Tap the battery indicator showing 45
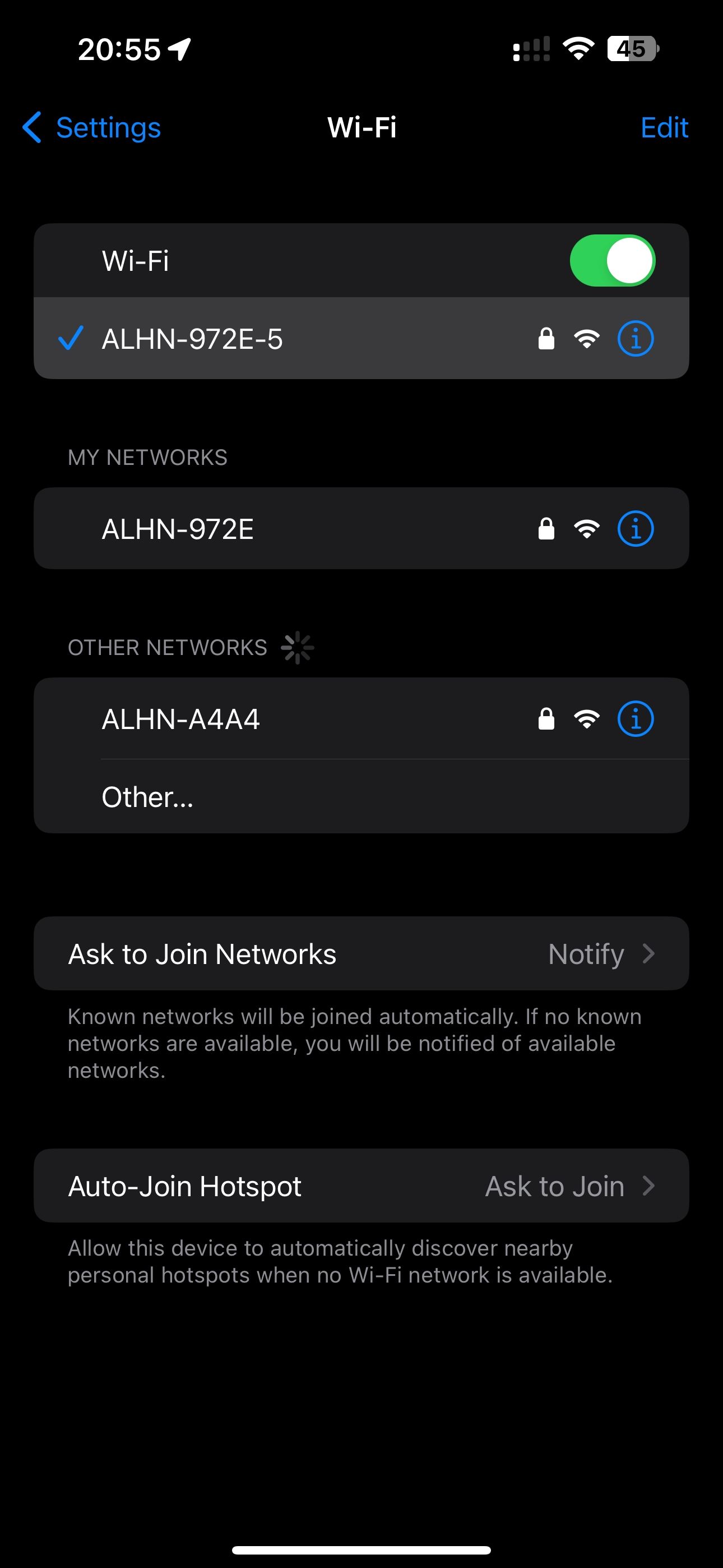 (632, 49)
